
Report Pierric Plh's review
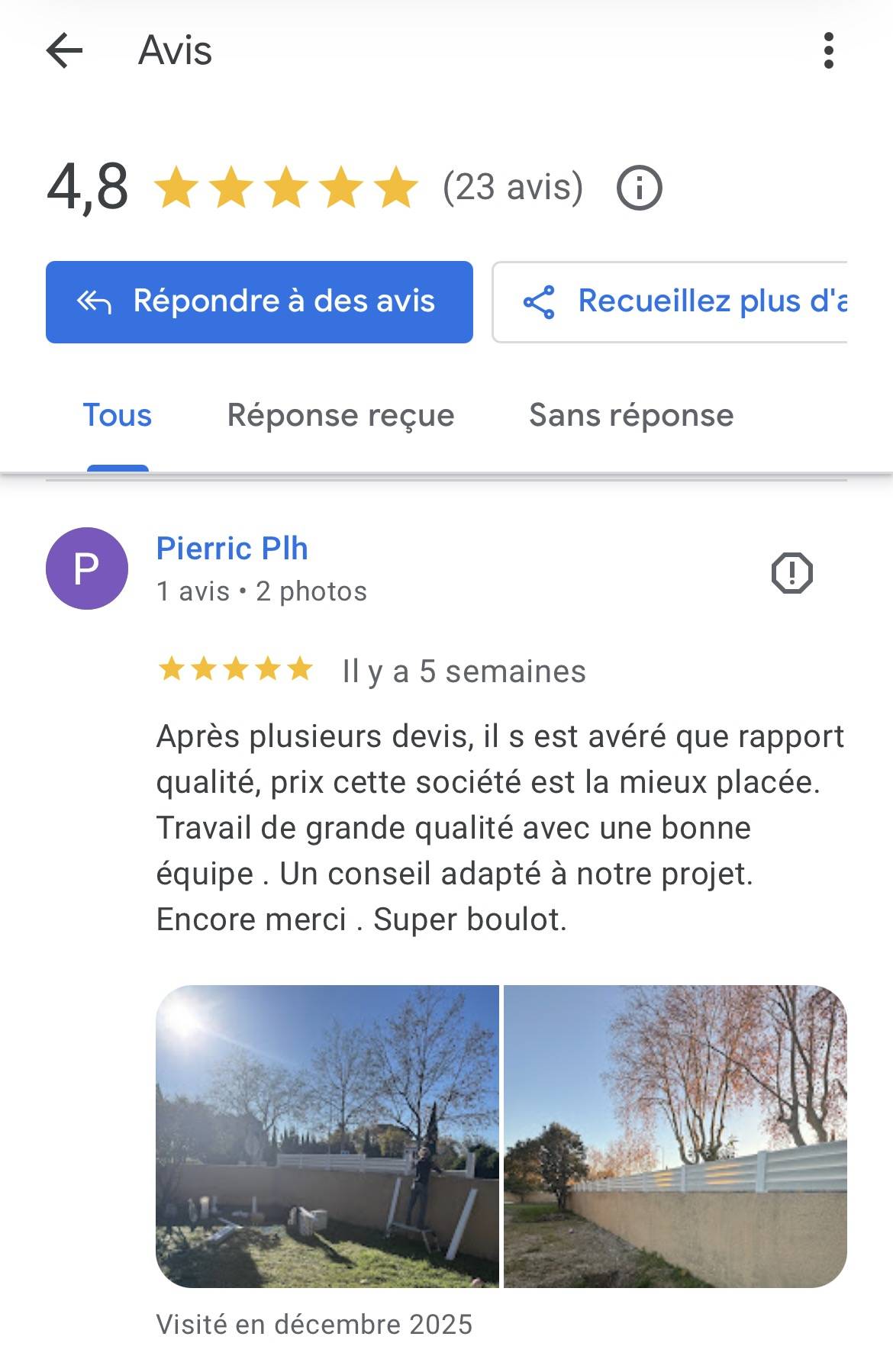792,572
